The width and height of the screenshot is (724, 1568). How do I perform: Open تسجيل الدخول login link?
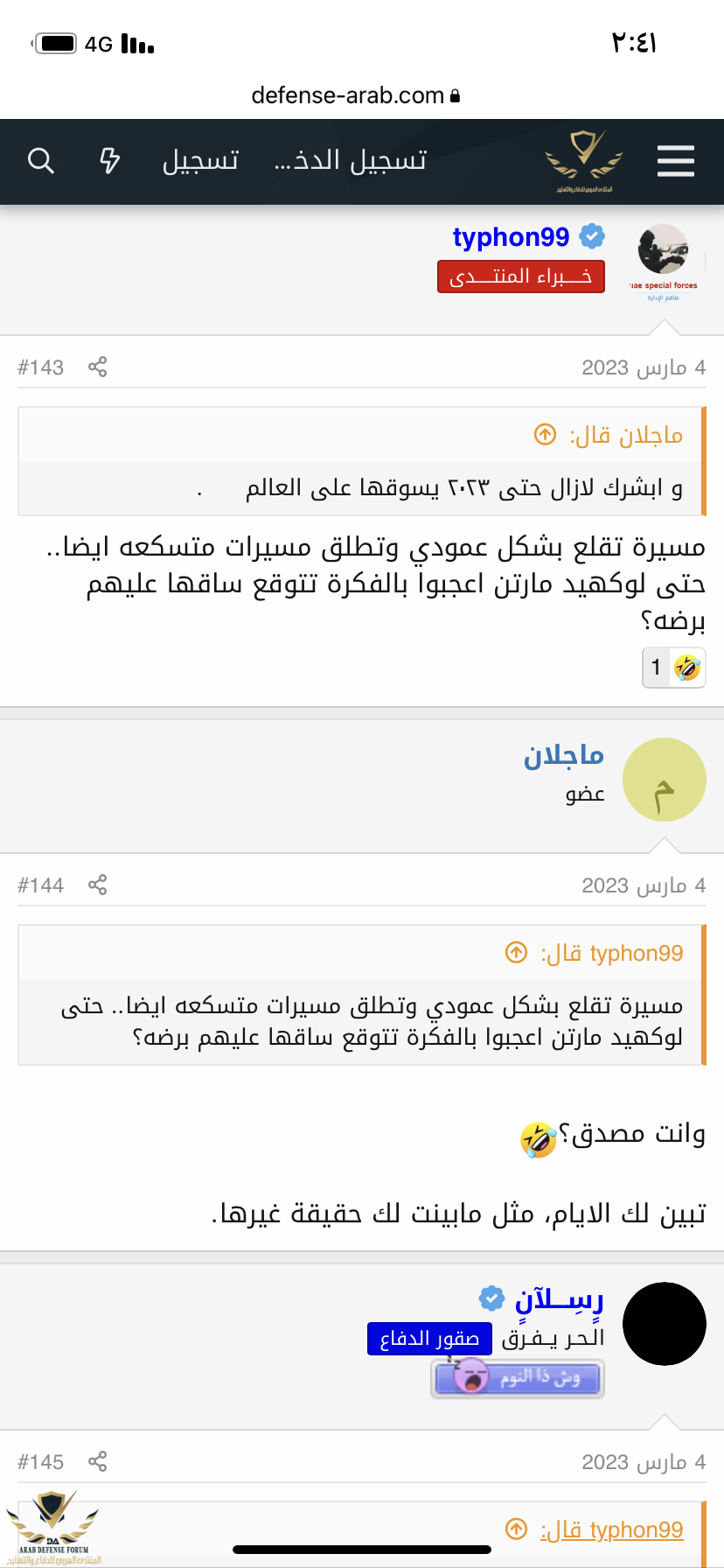350,161
